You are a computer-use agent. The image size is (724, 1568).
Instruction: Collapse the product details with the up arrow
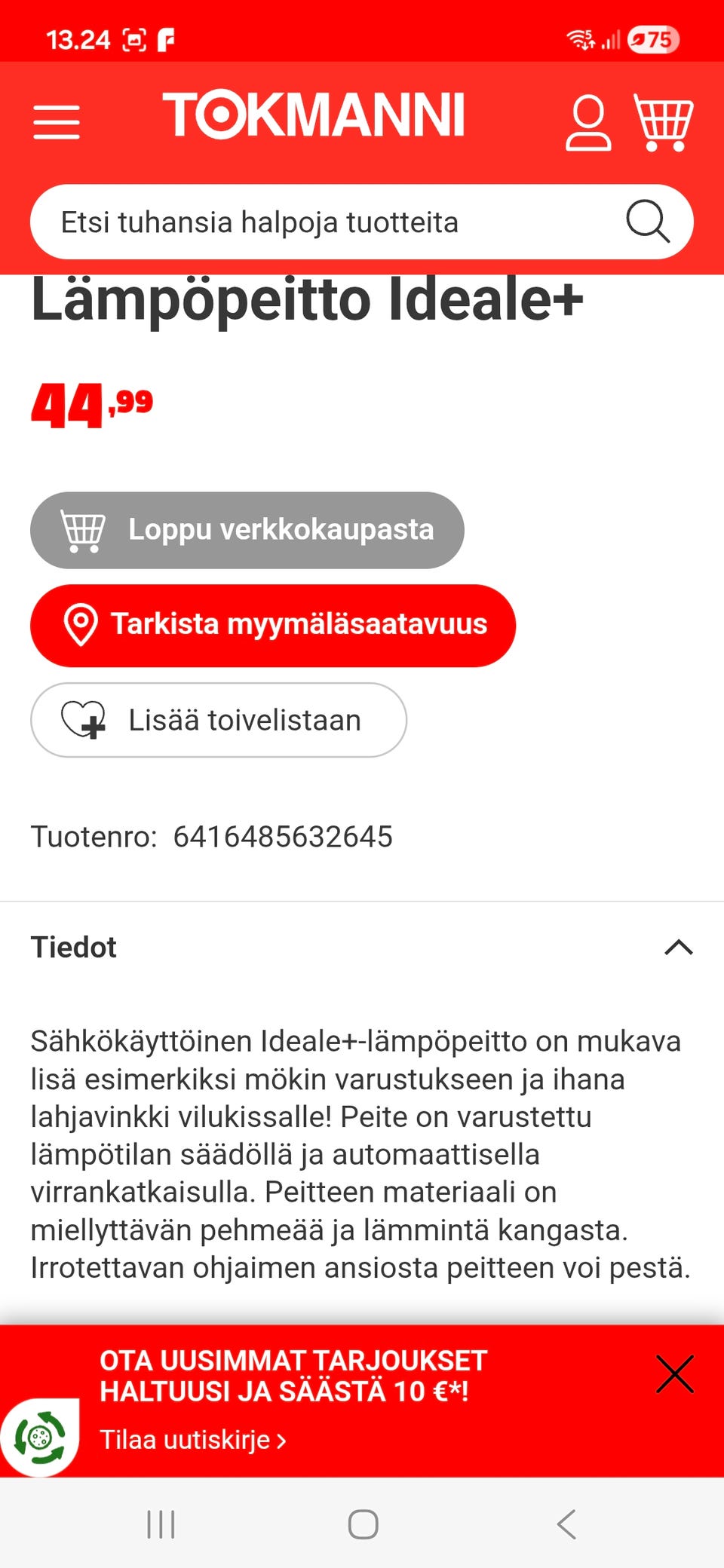tap(677, 947)
